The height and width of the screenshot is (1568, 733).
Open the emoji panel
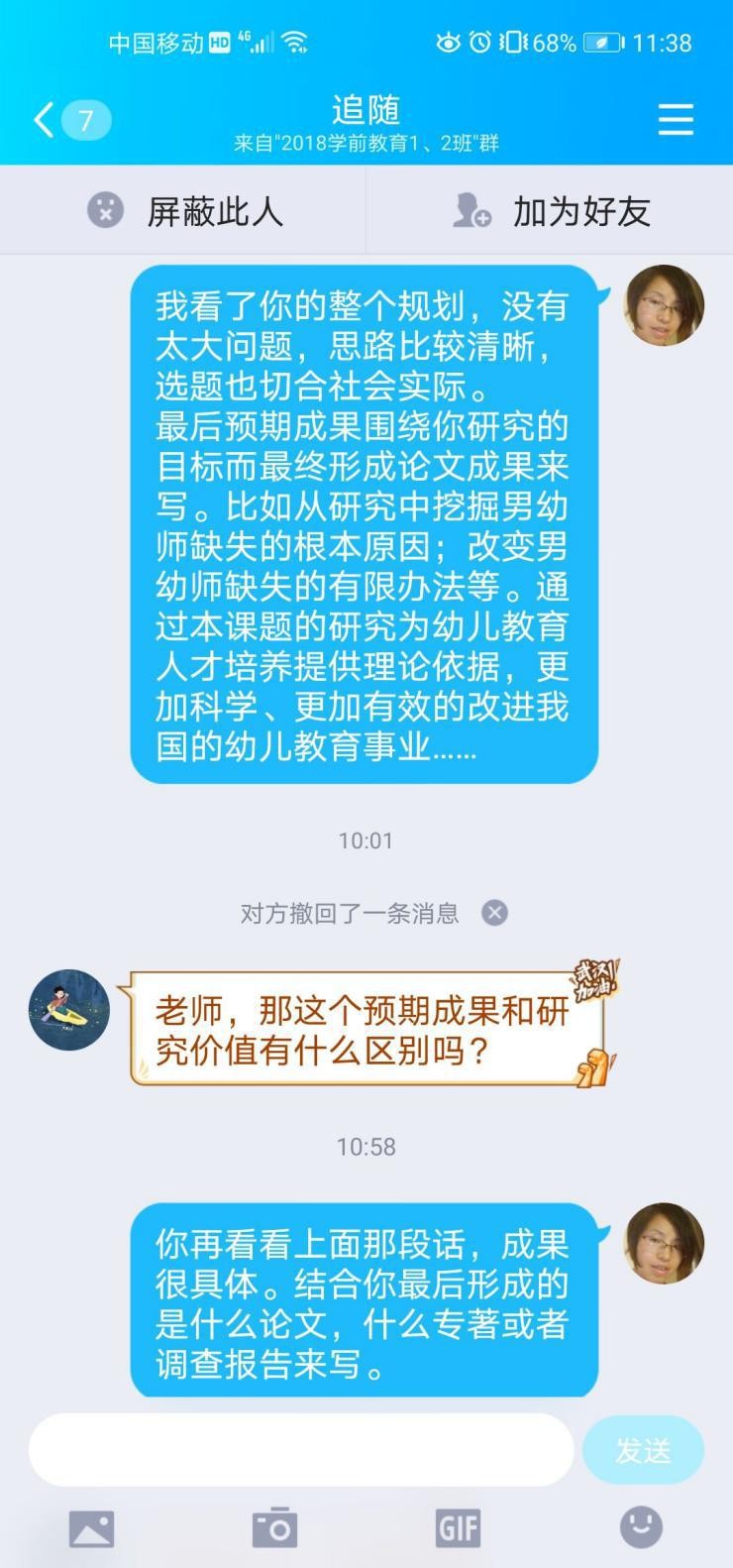click(641, 1527)
